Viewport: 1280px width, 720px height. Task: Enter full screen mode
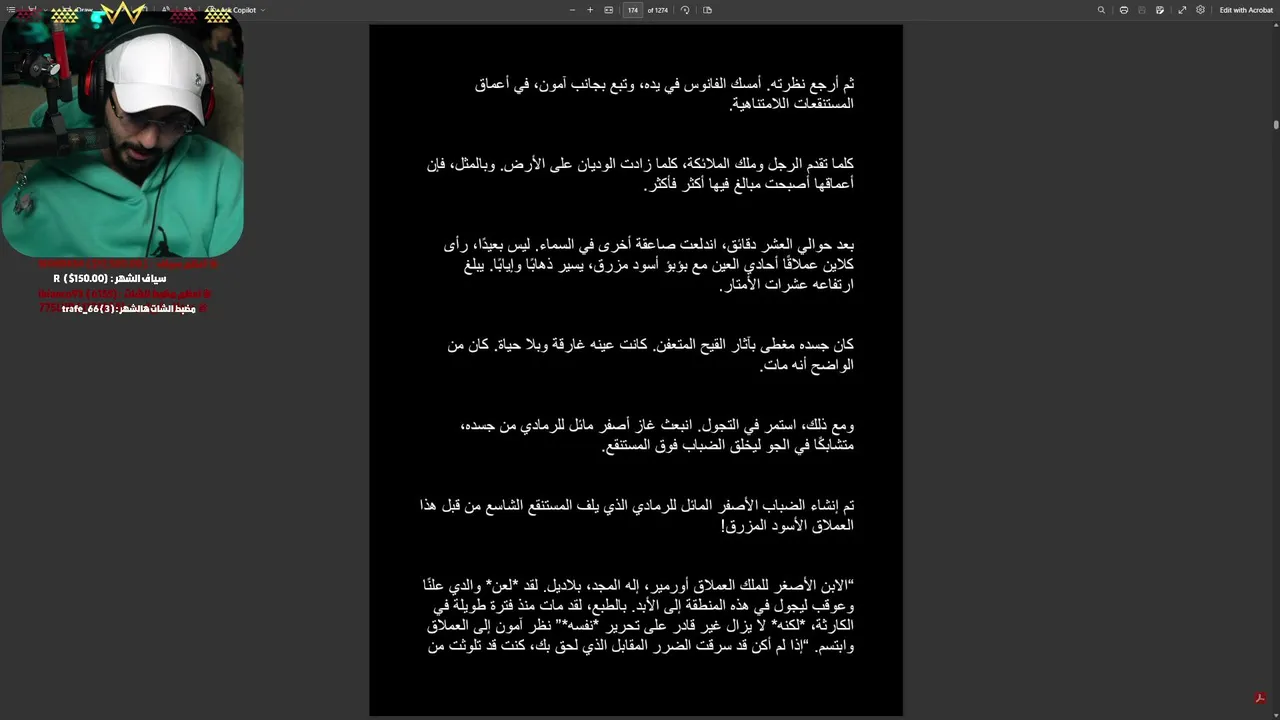[x=1182, y=10]
